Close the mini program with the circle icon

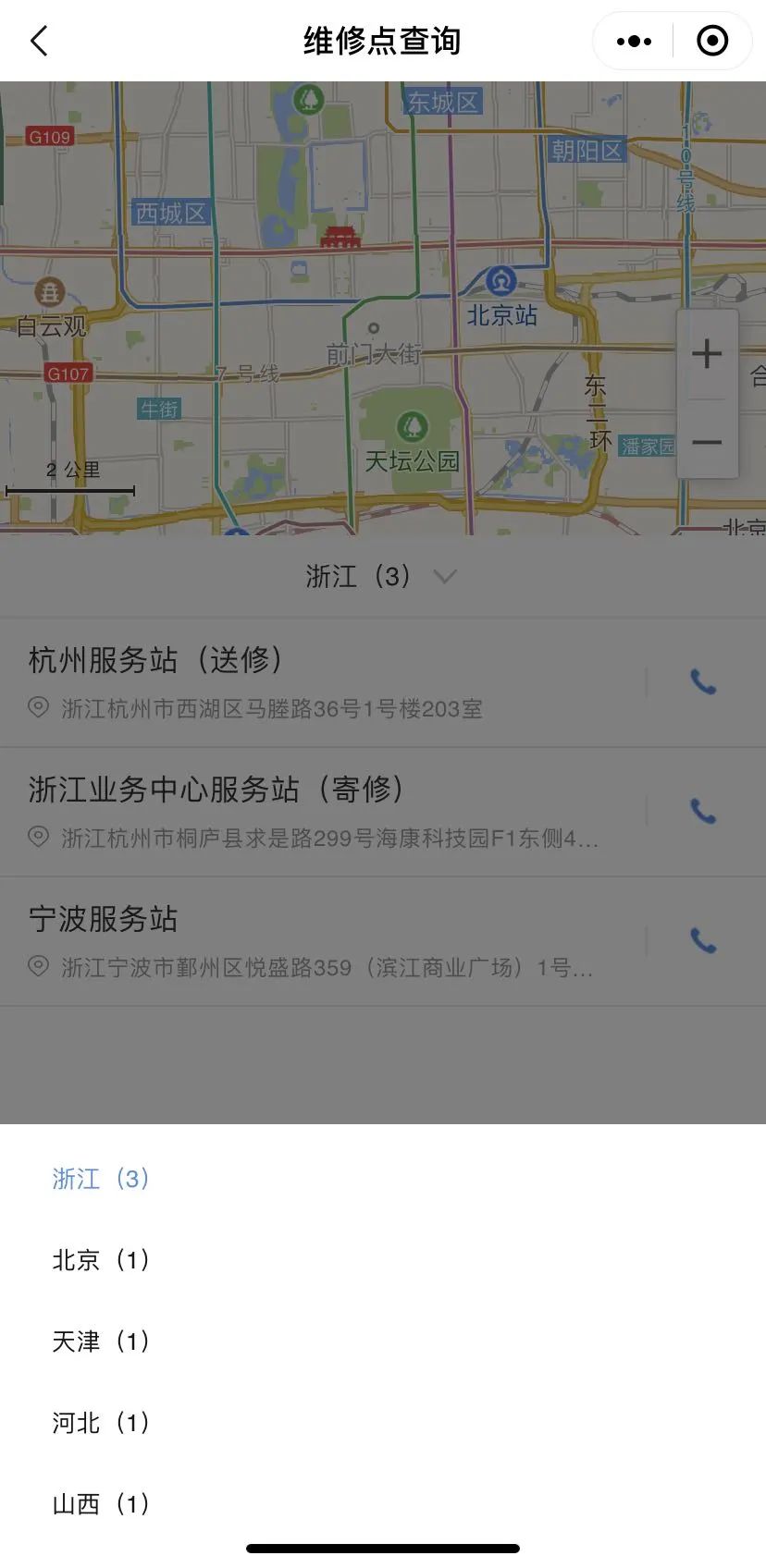click(x=711, y=41)
